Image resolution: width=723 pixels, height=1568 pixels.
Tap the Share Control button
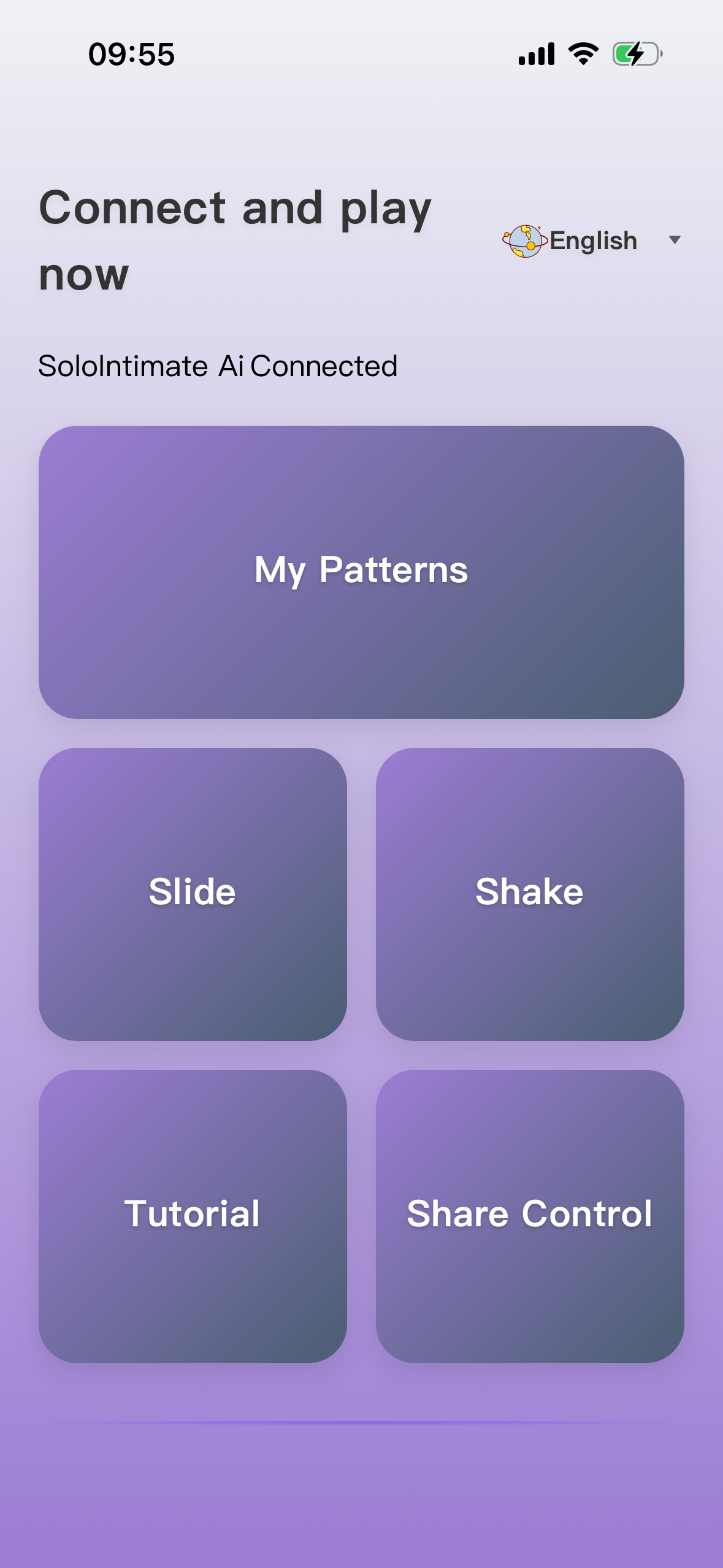pyautogui.click(x=530, y=1216)
